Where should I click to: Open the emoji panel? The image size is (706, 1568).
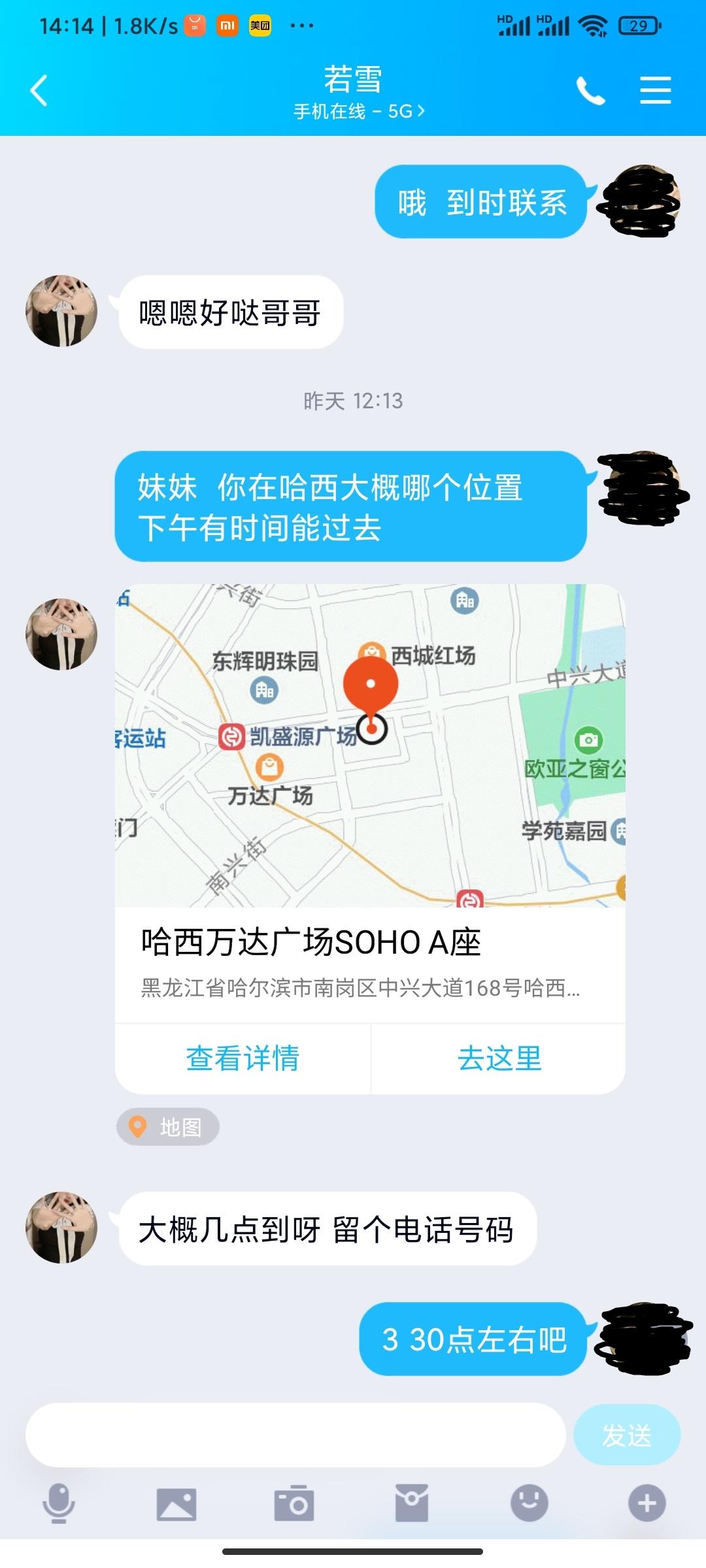click(x=529, y=1503)
